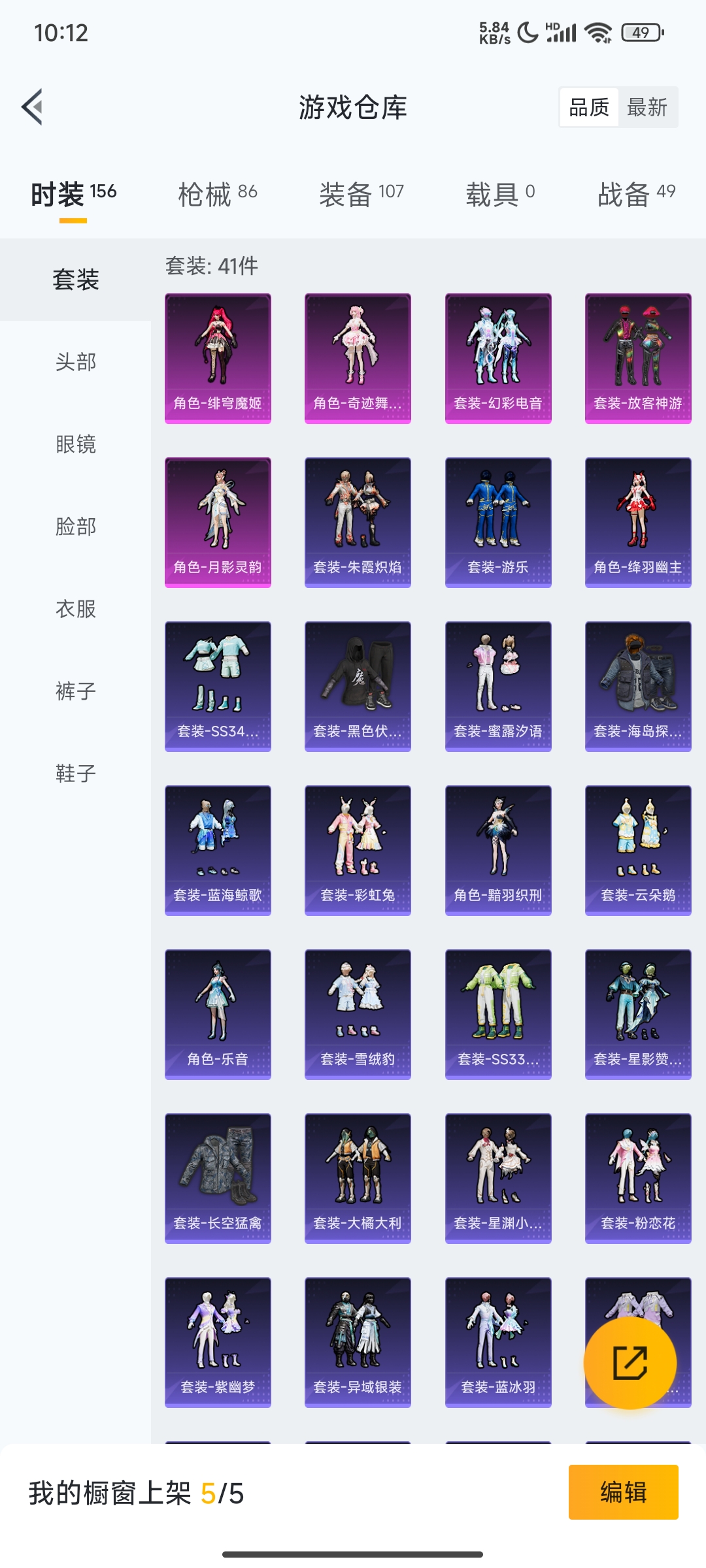Select the 眼镜 category
The image size is (706, 1568).
tap(76, 444)
